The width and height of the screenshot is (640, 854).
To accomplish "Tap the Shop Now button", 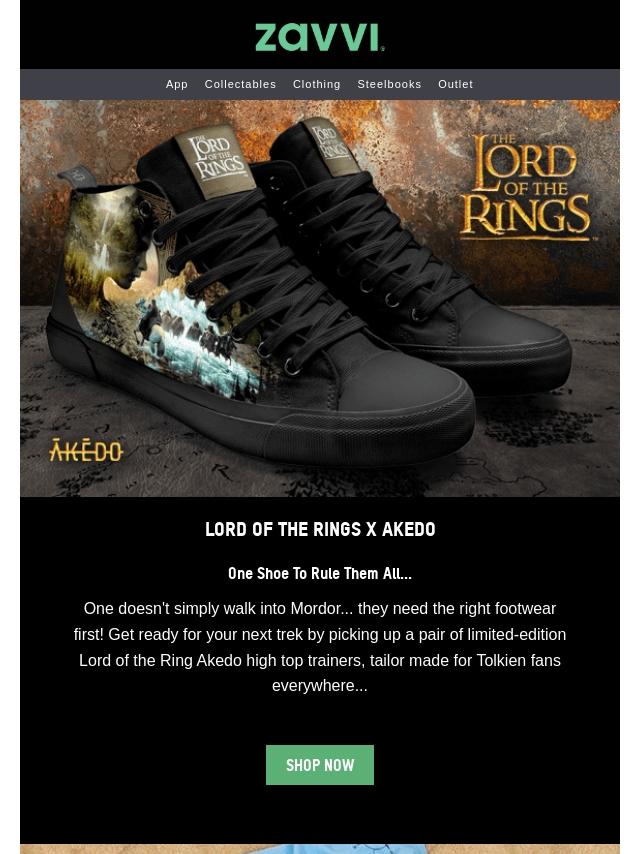I will (x=320, y=765).
